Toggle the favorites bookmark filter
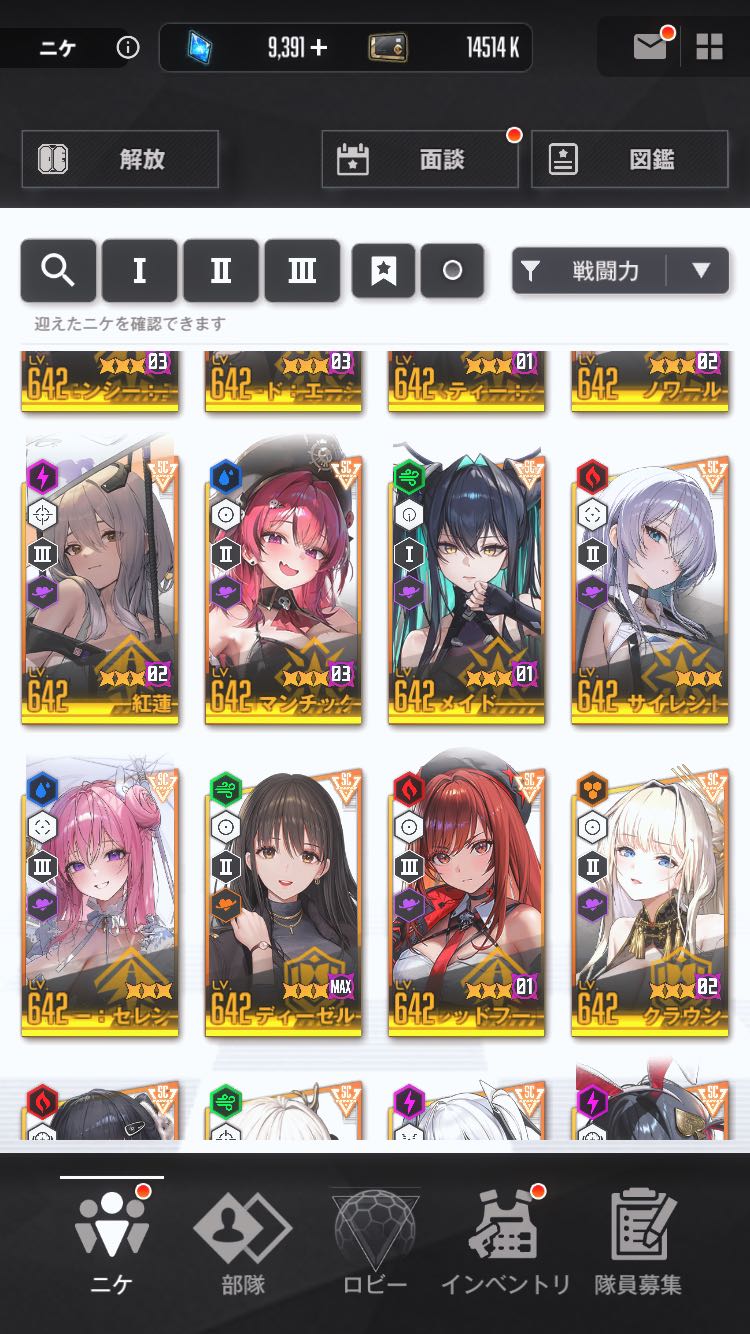750x1334 pixels. (383, 270)
